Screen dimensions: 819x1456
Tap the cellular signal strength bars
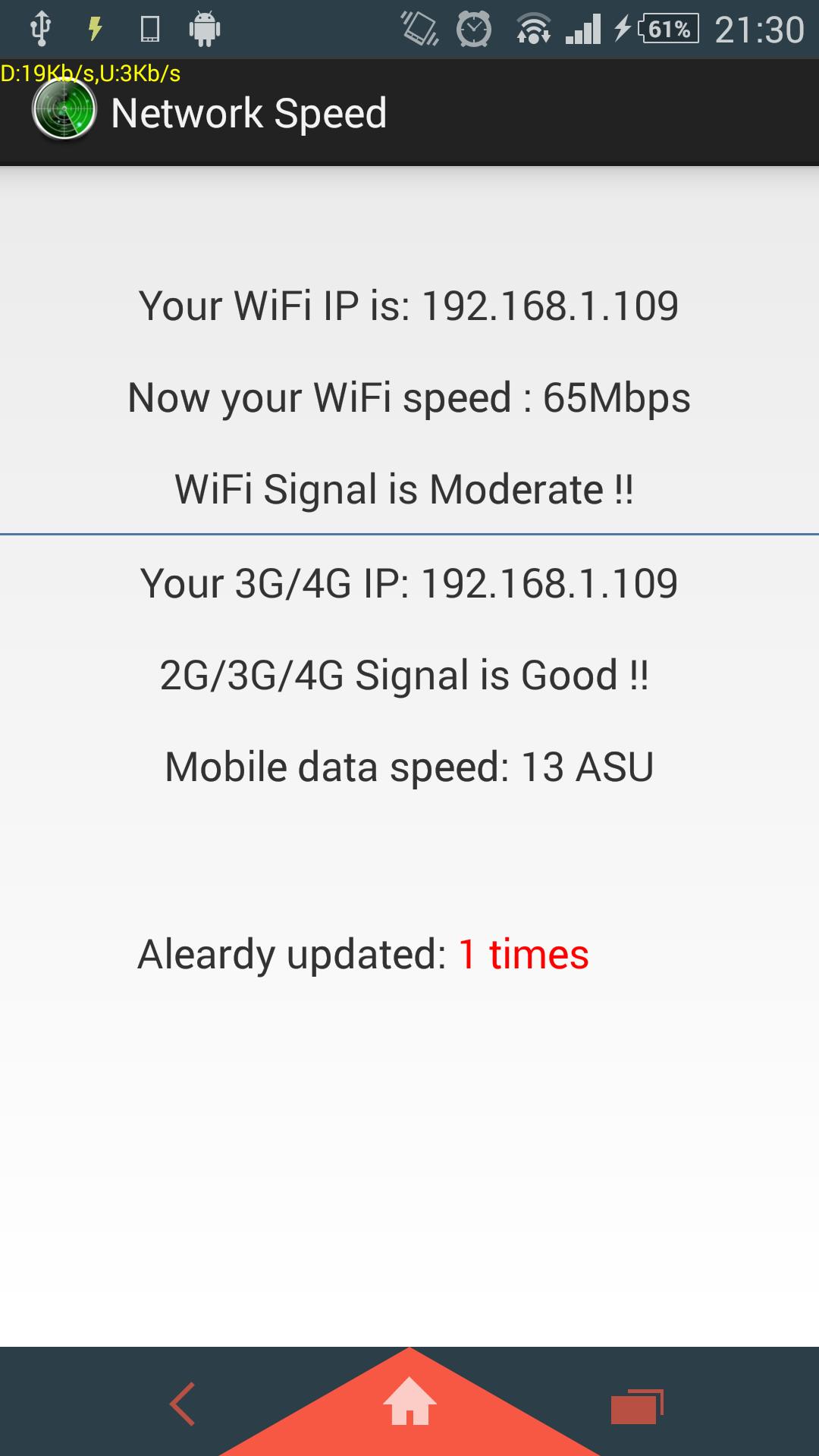click(584, 29)
